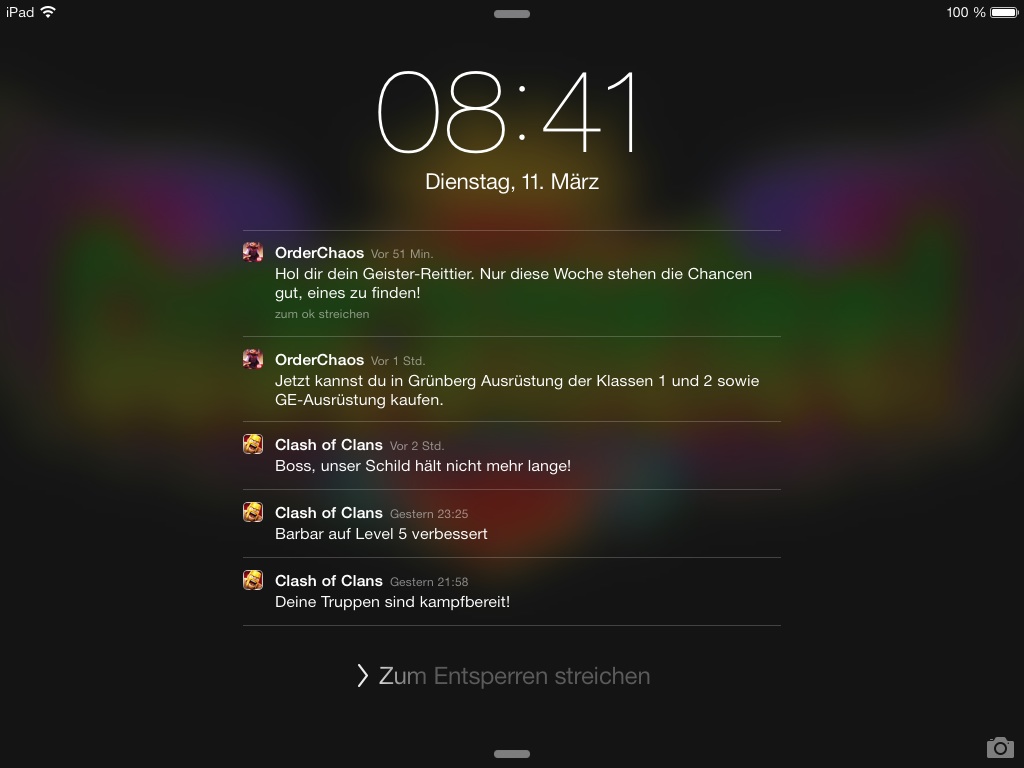Tap the Notification Center grabber at top

pos(512,14)
